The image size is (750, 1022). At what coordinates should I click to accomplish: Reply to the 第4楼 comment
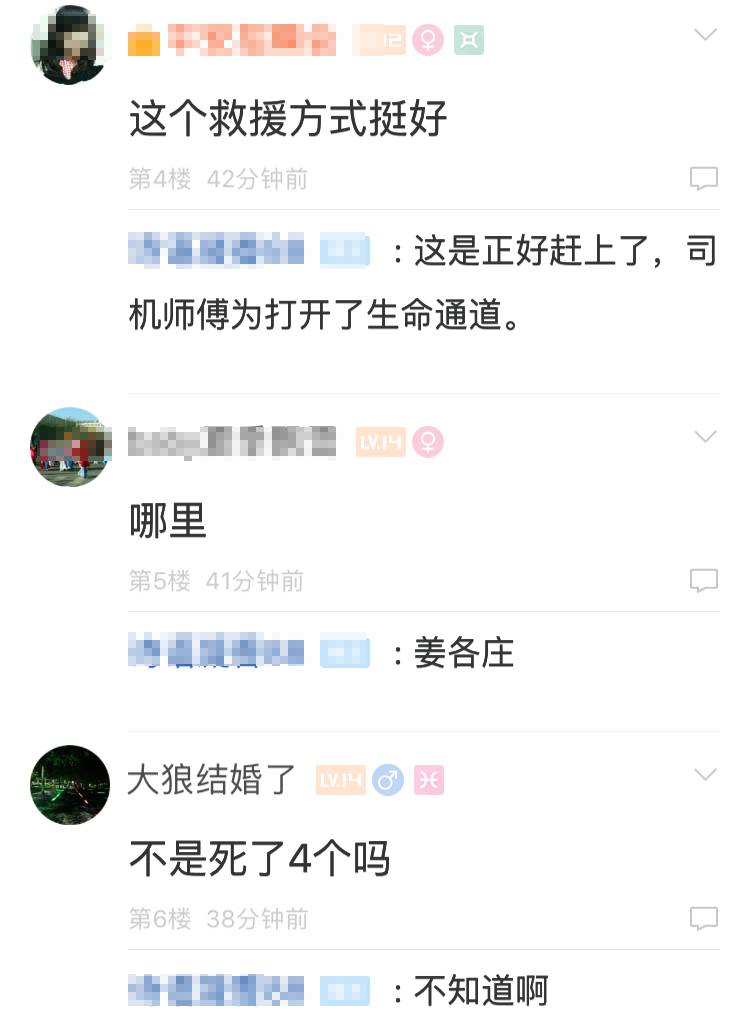tap(704, 179)
